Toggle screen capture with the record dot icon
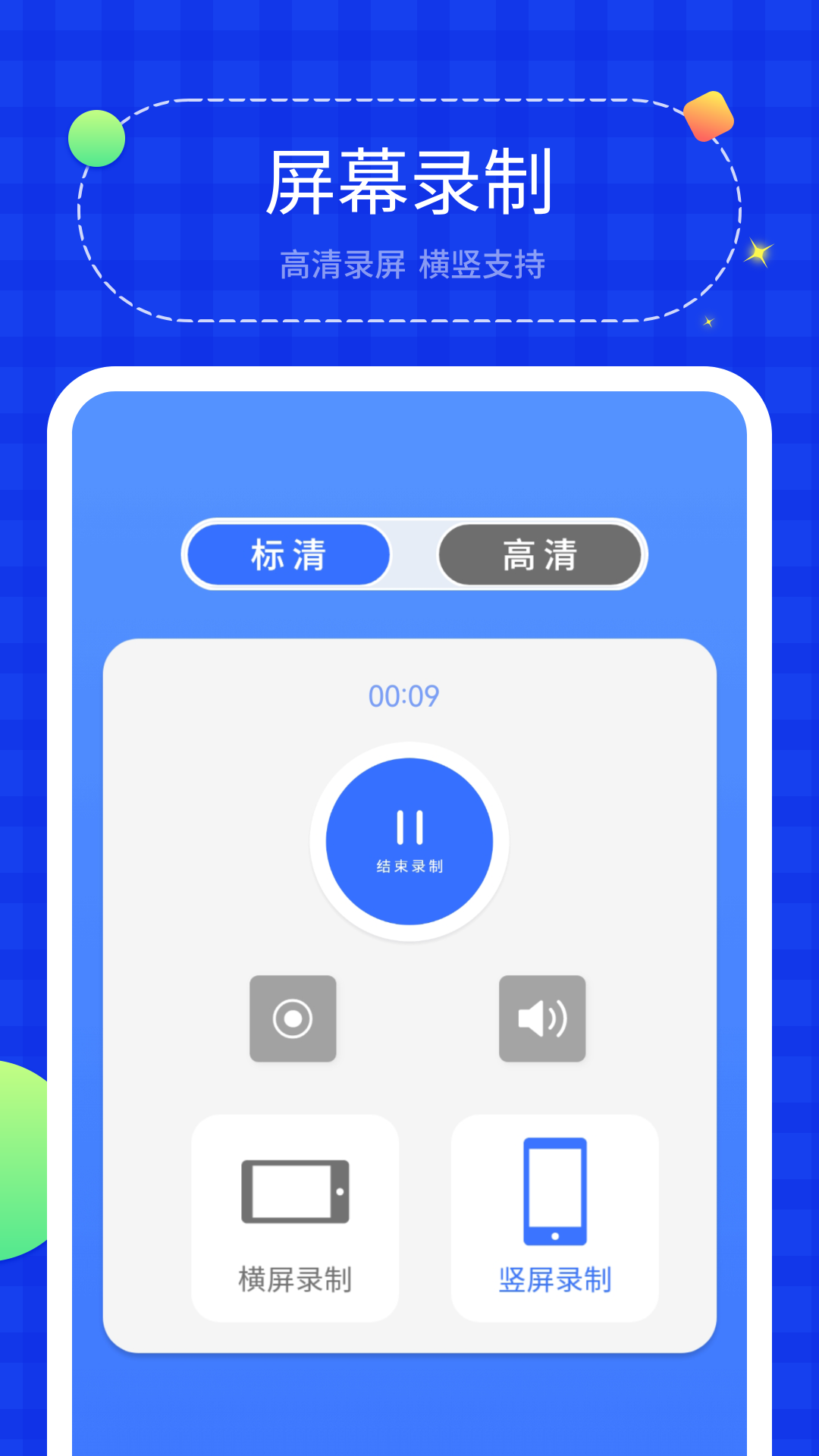819x1456 pixels. (294, 1018)
